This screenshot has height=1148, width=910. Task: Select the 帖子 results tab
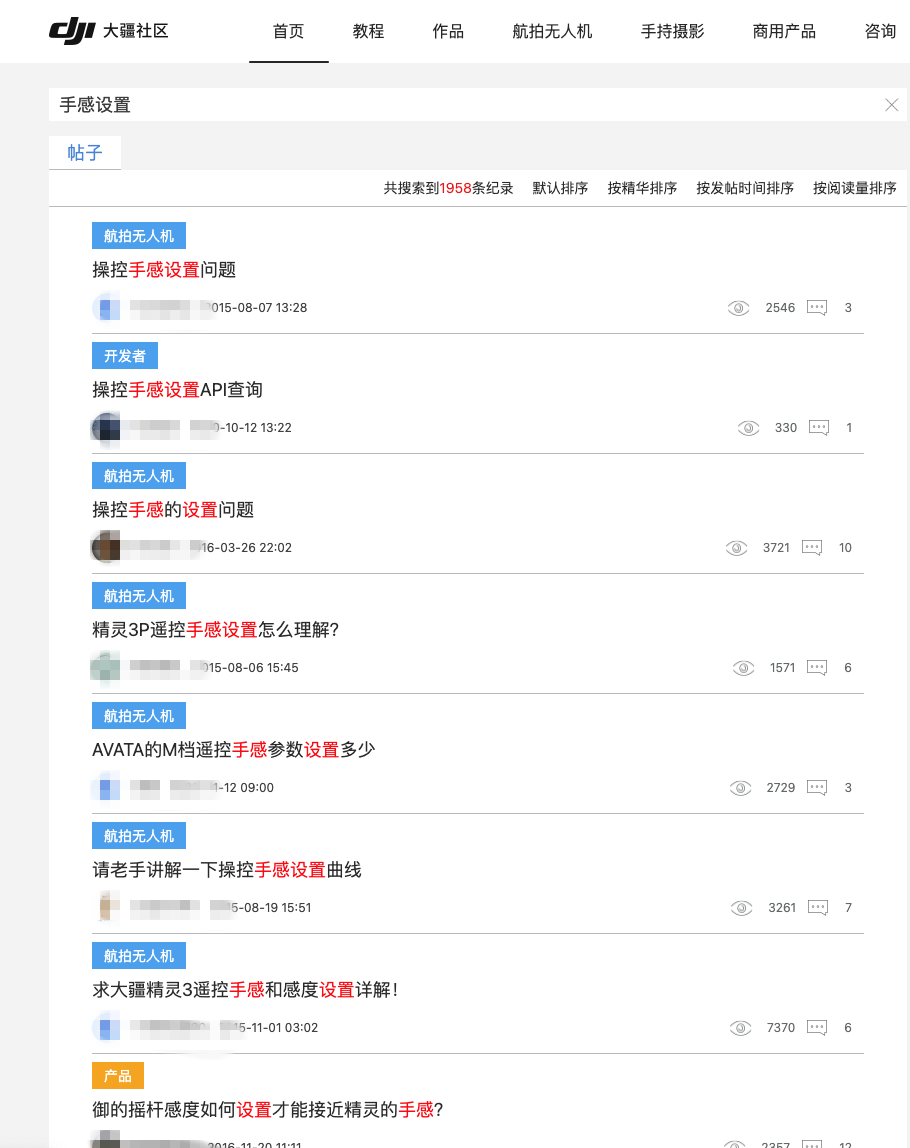(85, 153)
